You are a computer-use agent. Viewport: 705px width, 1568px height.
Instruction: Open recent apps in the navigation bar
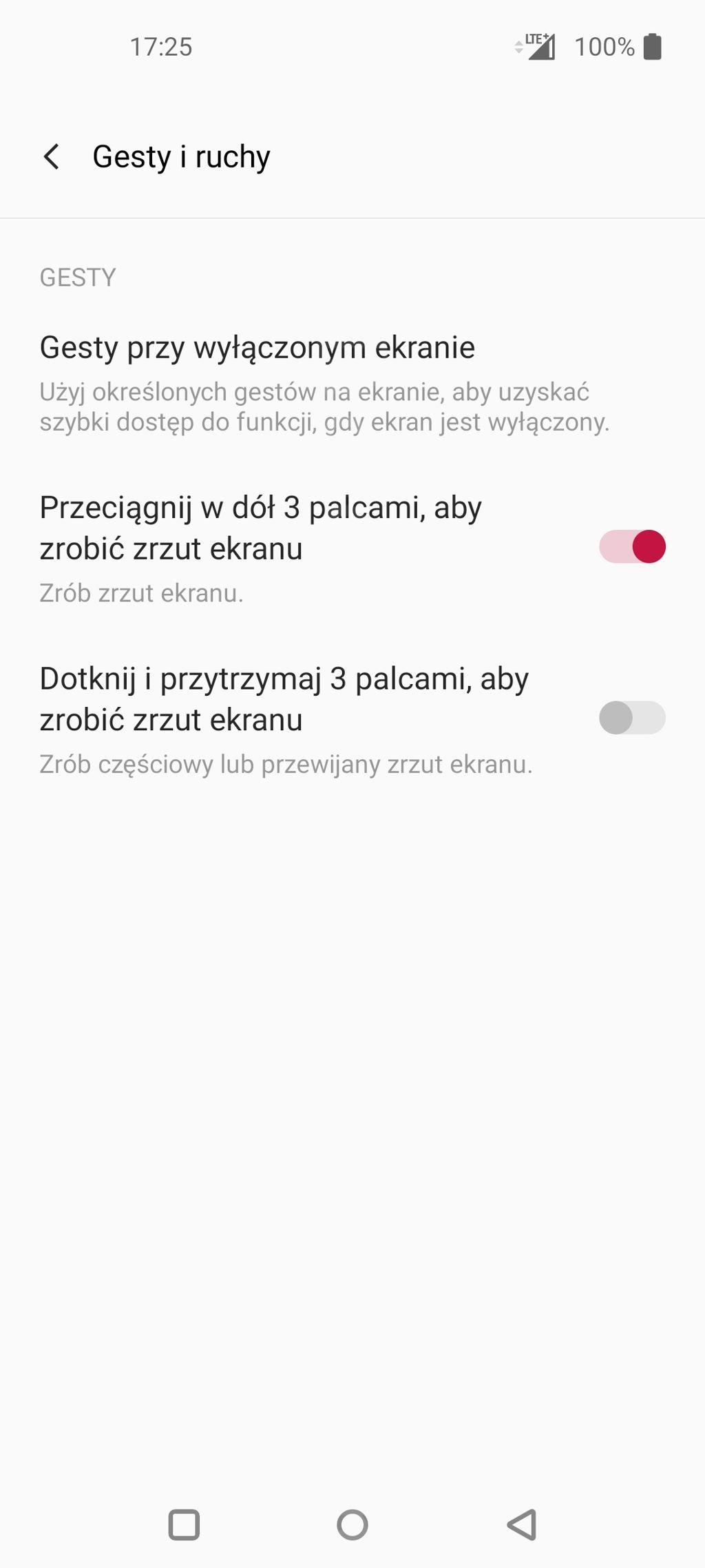[184, 1525]
